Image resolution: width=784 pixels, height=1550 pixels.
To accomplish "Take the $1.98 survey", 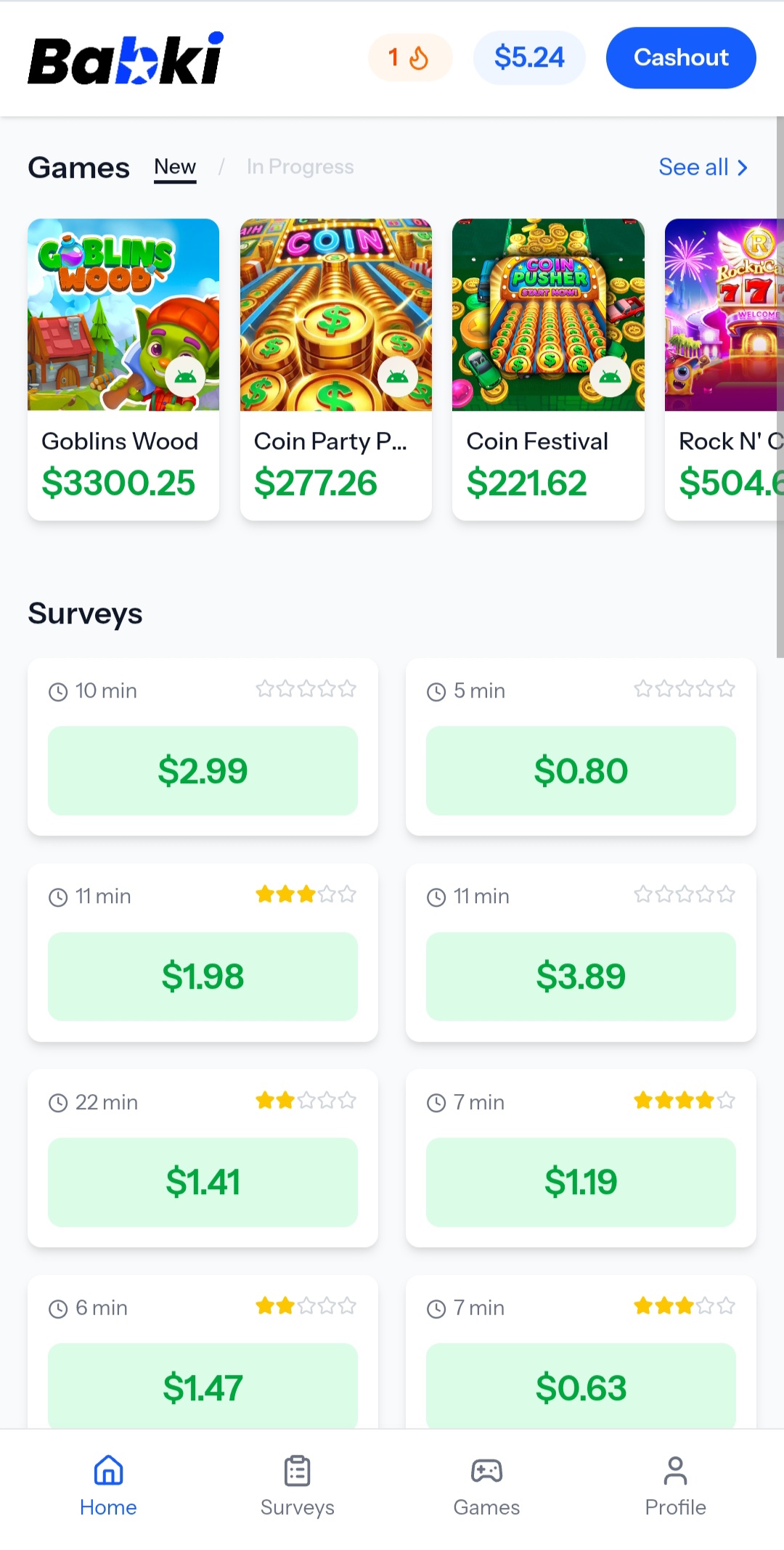I will pyautogui.click(x=203, y=976).
